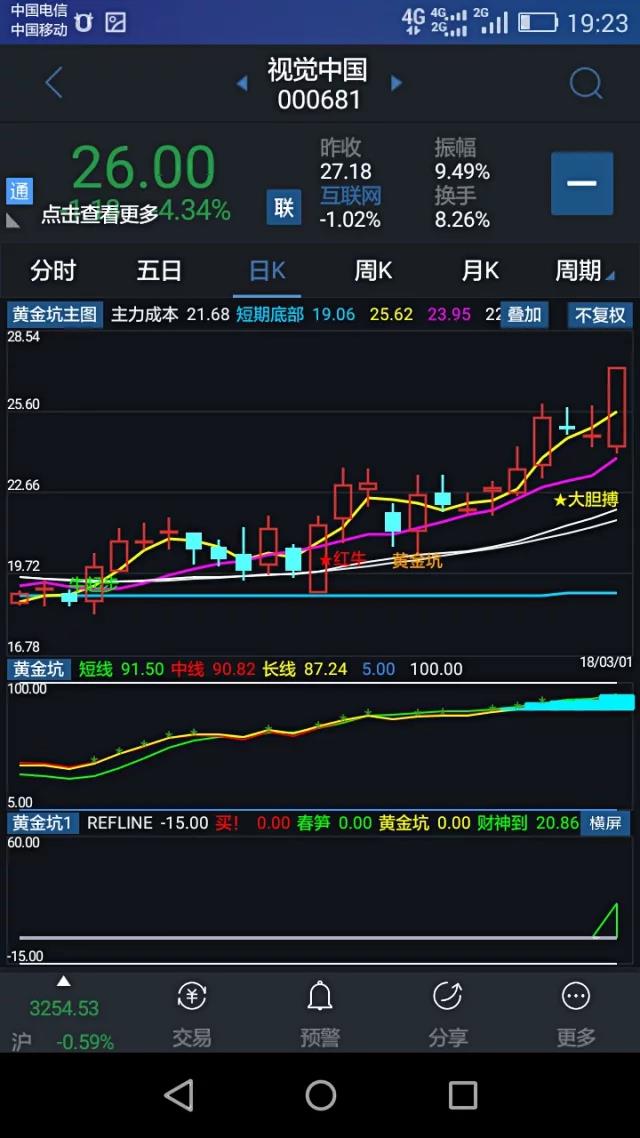The image size is (640, 1138).
Task: Switch to the 周K chart tab
Action: [373, 271]
